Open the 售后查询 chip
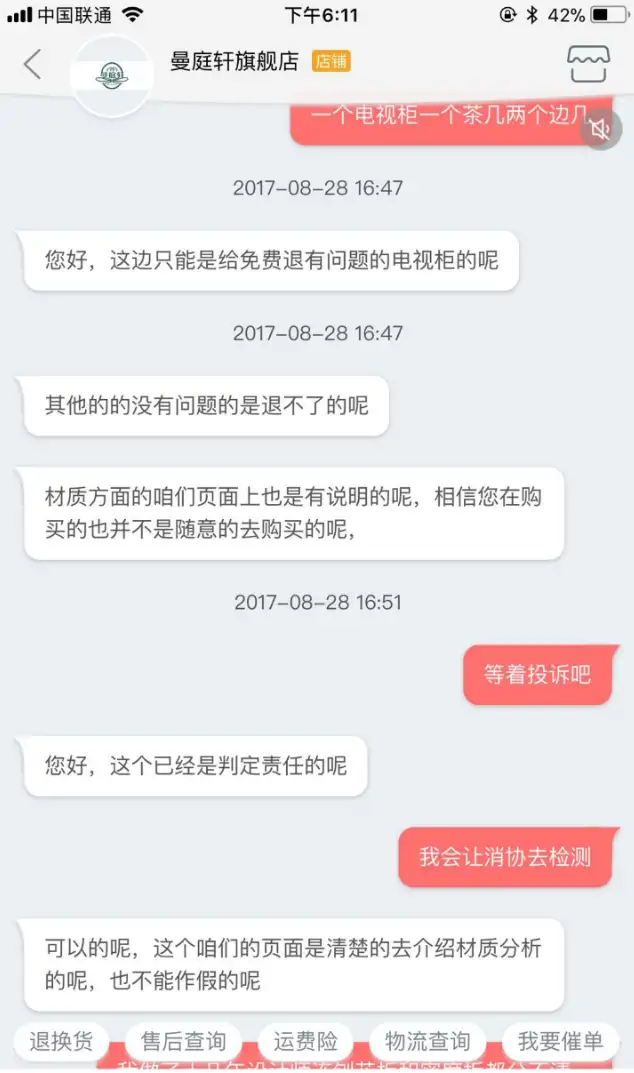The image size is (634, 1073). pyautogui.click(x=183, y=1042)
